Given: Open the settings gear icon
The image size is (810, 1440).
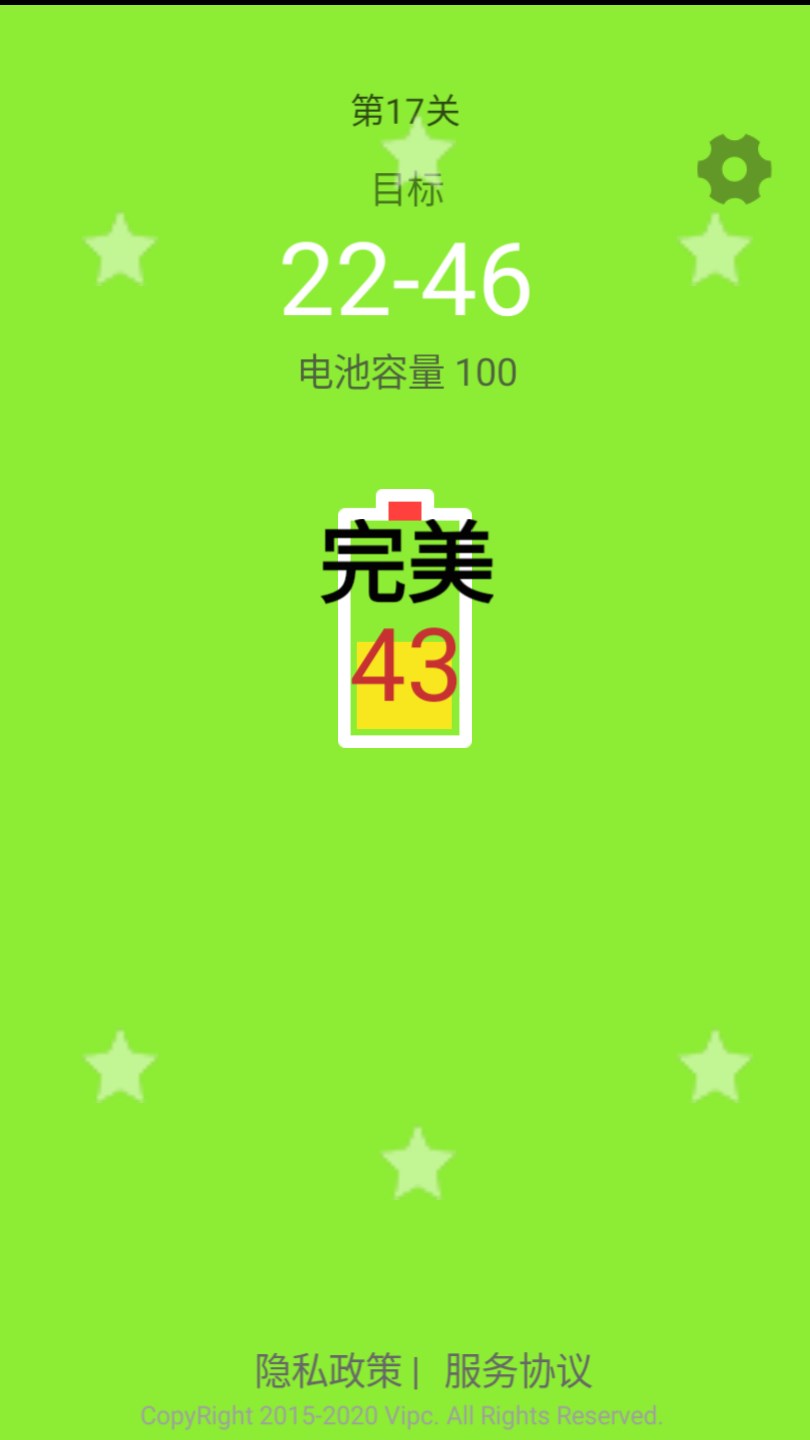Looking at the screenshot, I should (x=734, y=170).
